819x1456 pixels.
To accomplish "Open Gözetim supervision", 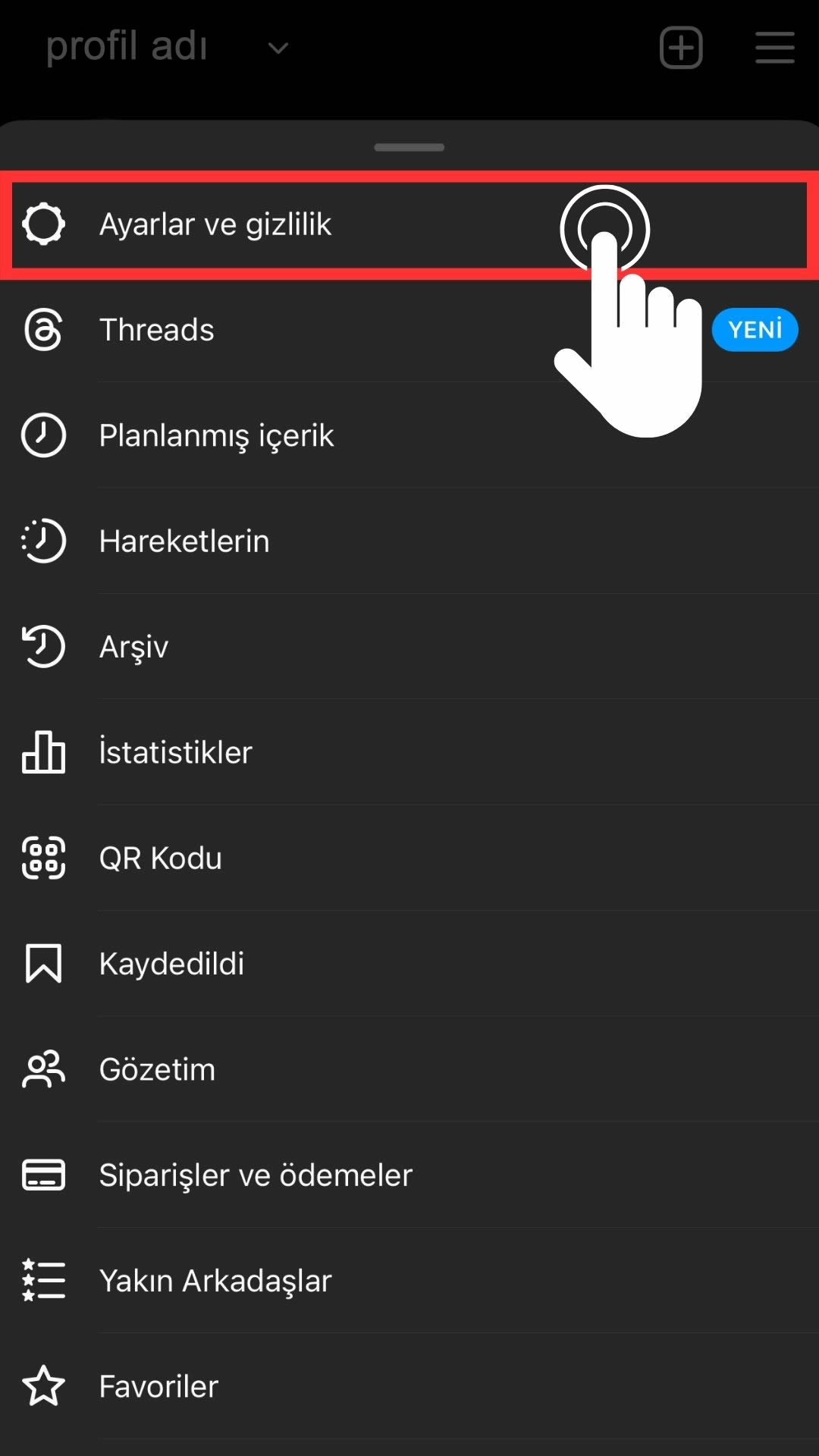I will [409, 1069].
